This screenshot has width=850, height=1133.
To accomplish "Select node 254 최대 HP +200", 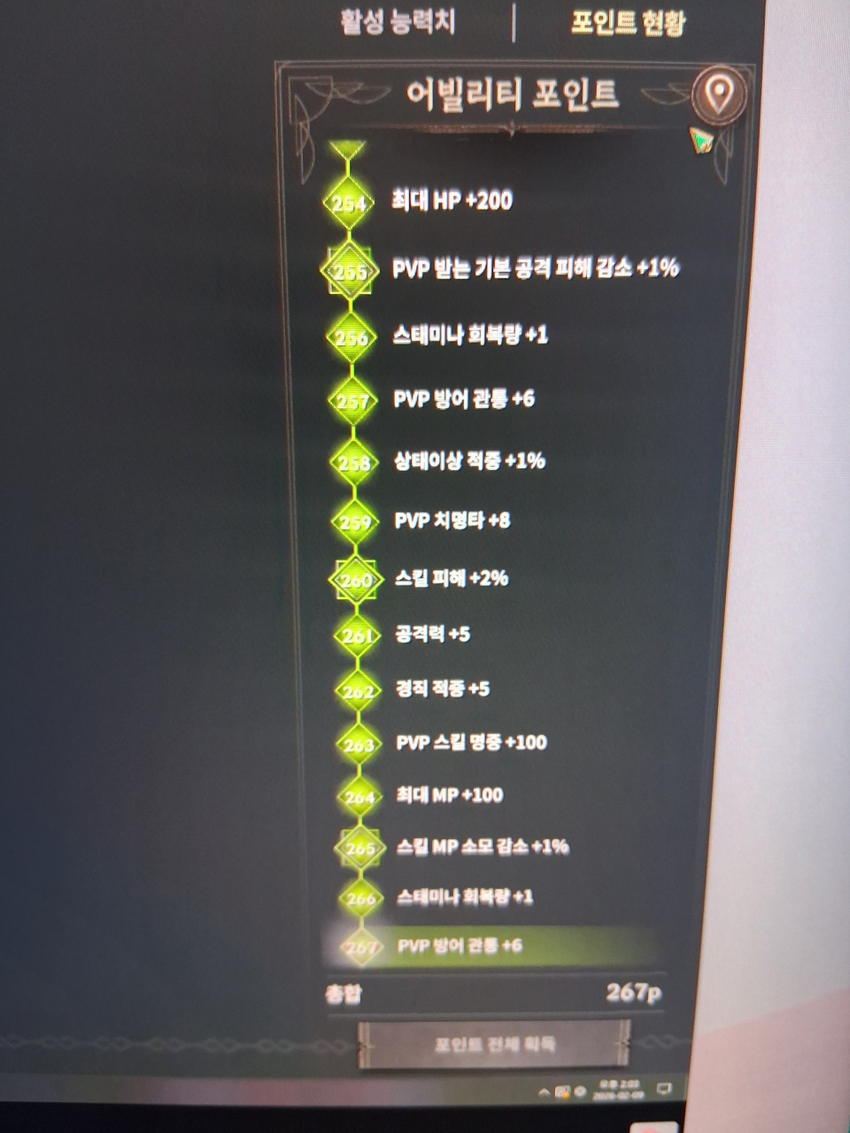I will (349, 203).
